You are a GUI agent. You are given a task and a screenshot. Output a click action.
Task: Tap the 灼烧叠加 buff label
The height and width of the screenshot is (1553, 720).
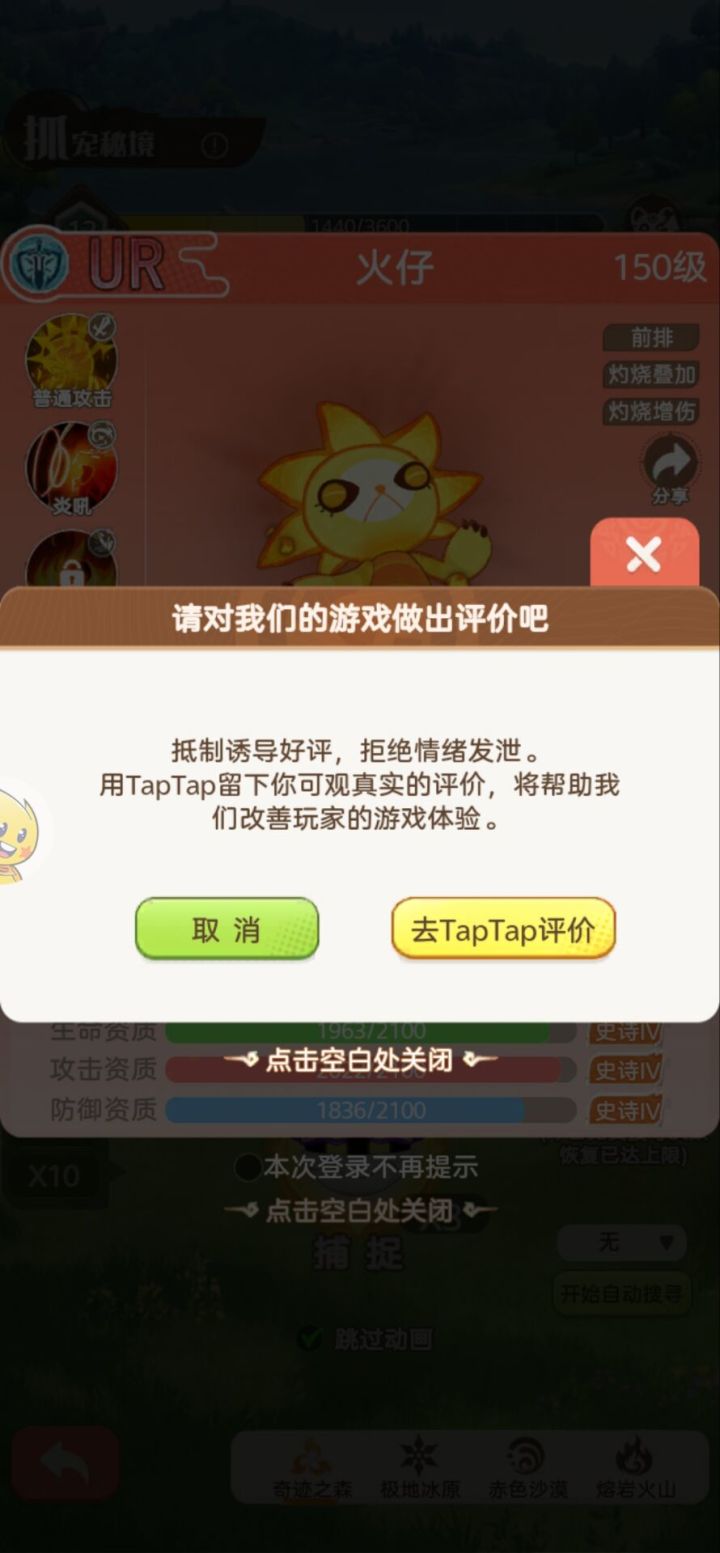coord(651,376)
